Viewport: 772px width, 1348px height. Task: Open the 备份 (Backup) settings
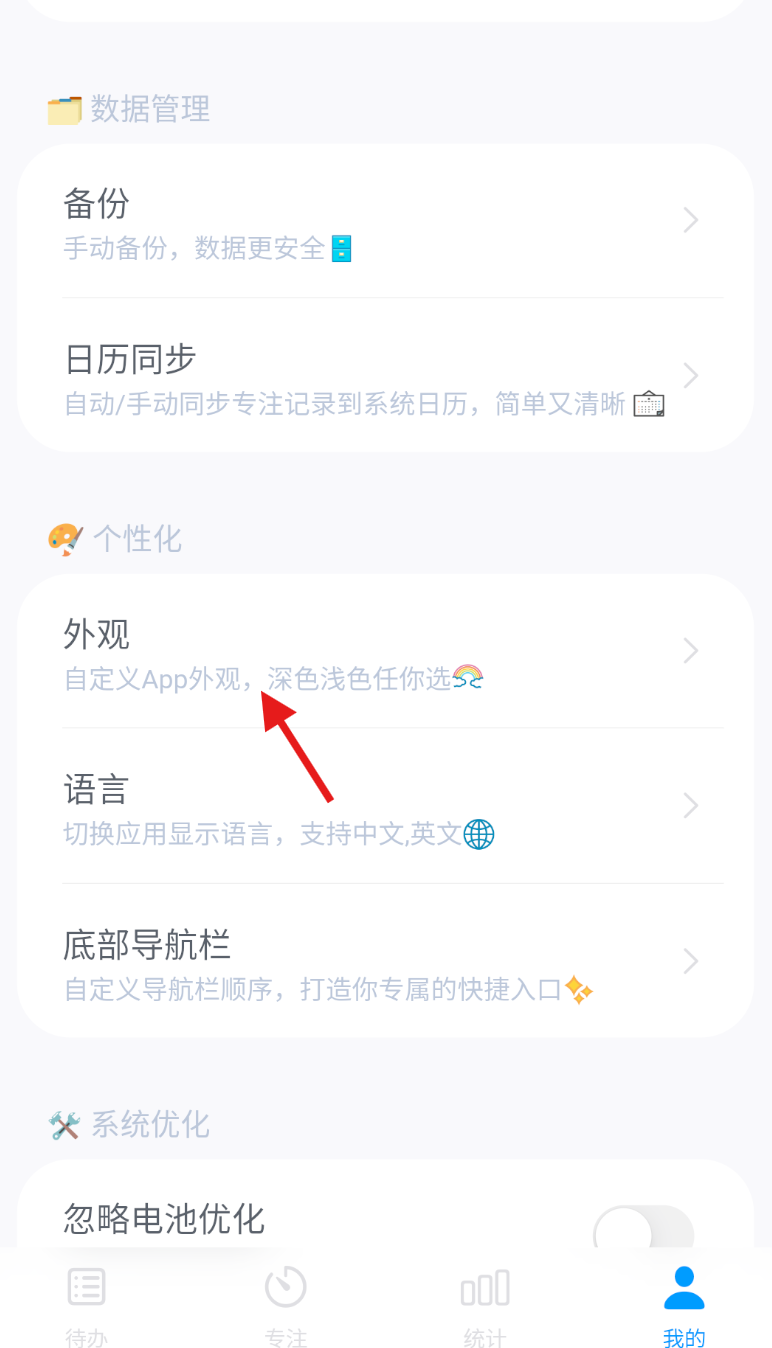pyautogui.click(x=386, y=220)
